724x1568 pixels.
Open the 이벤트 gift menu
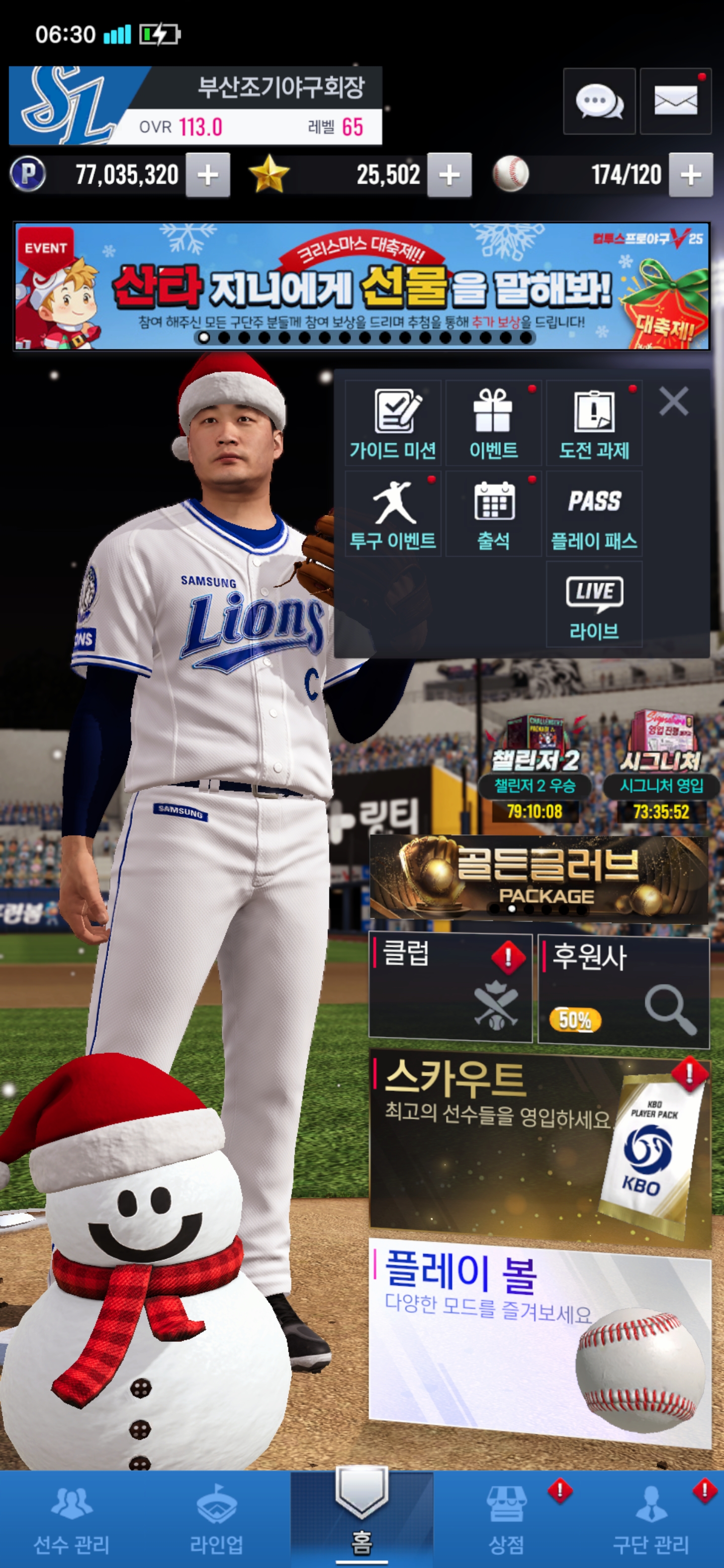click(x=493, y=423)
